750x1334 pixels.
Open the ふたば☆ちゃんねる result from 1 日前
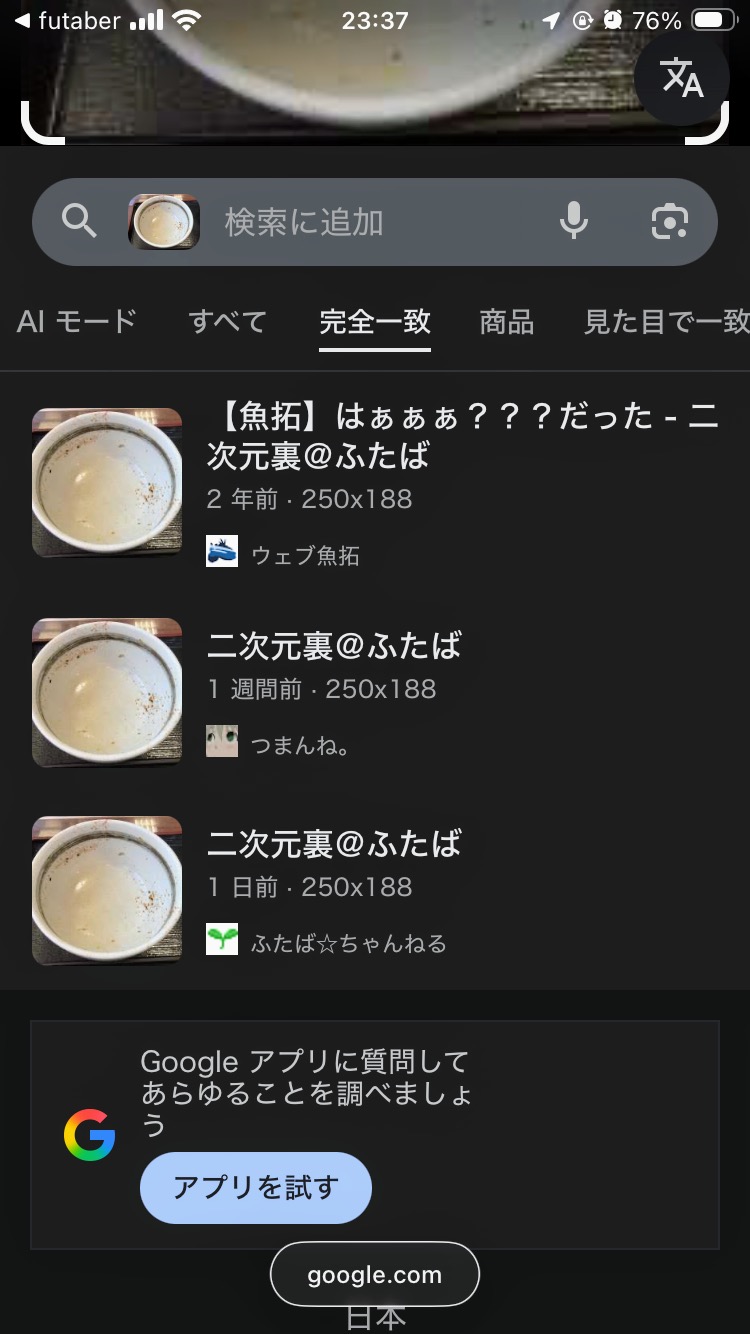pos(334,843)
